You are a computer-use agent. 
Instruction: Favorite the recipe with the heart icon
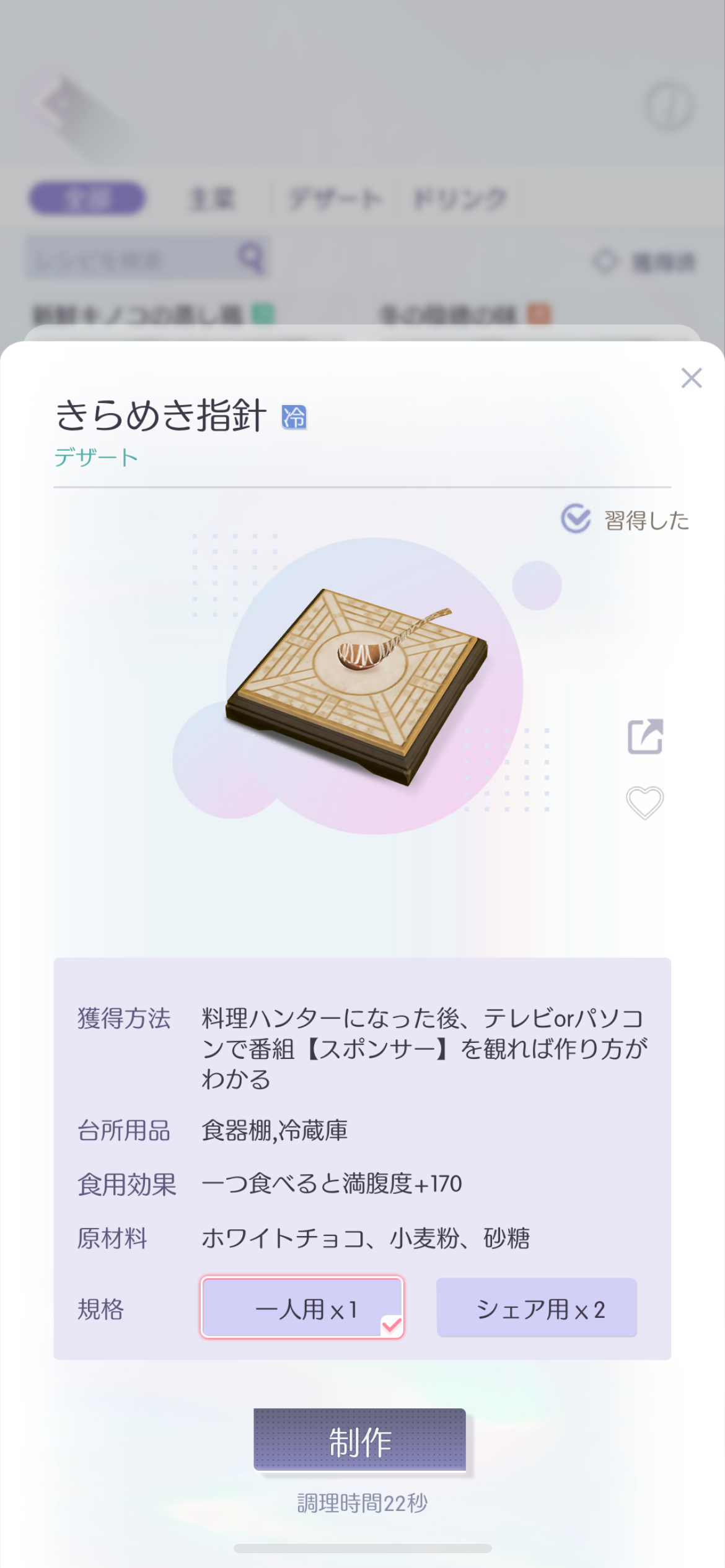coord(644,803)
